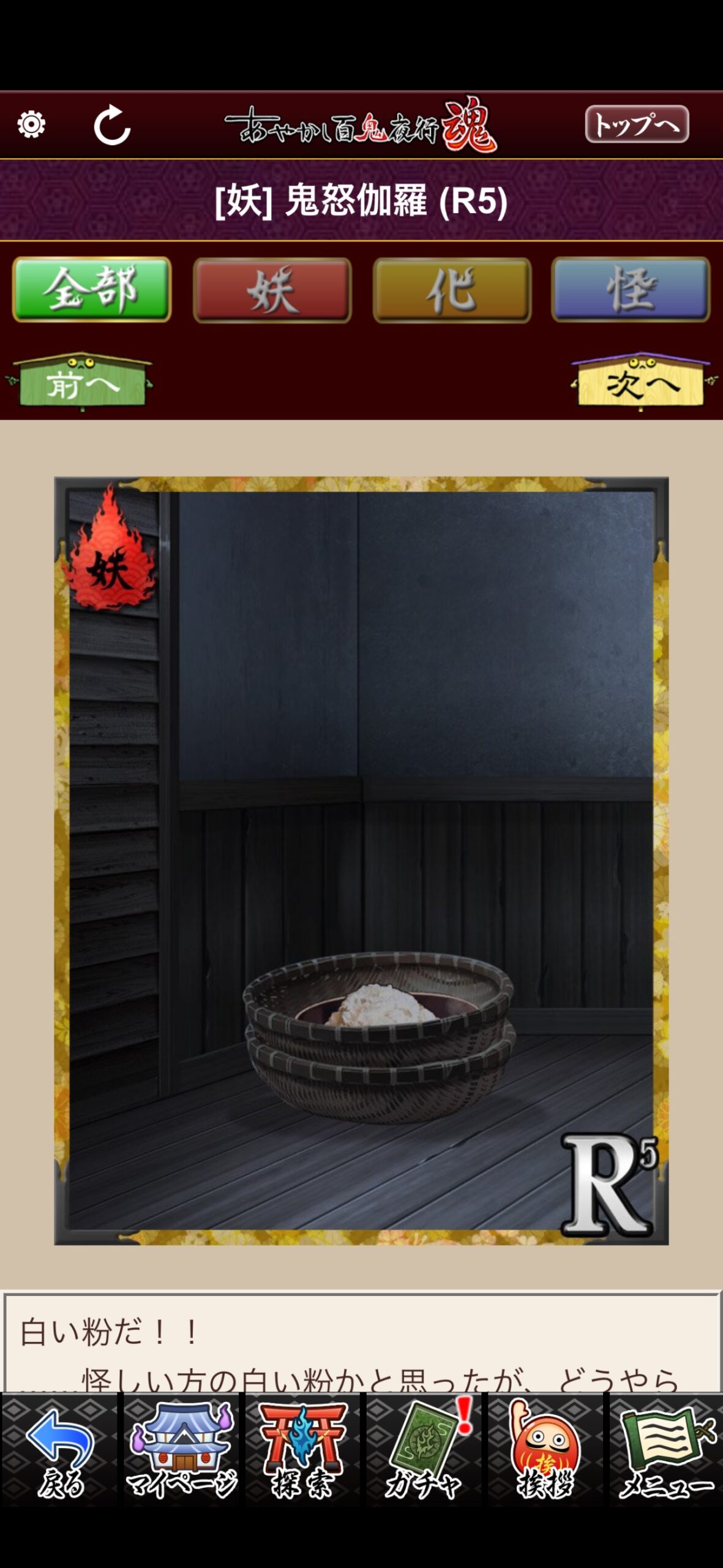Tap the トップへ button
Viewport: 723px width, 1568px height.
637,124
